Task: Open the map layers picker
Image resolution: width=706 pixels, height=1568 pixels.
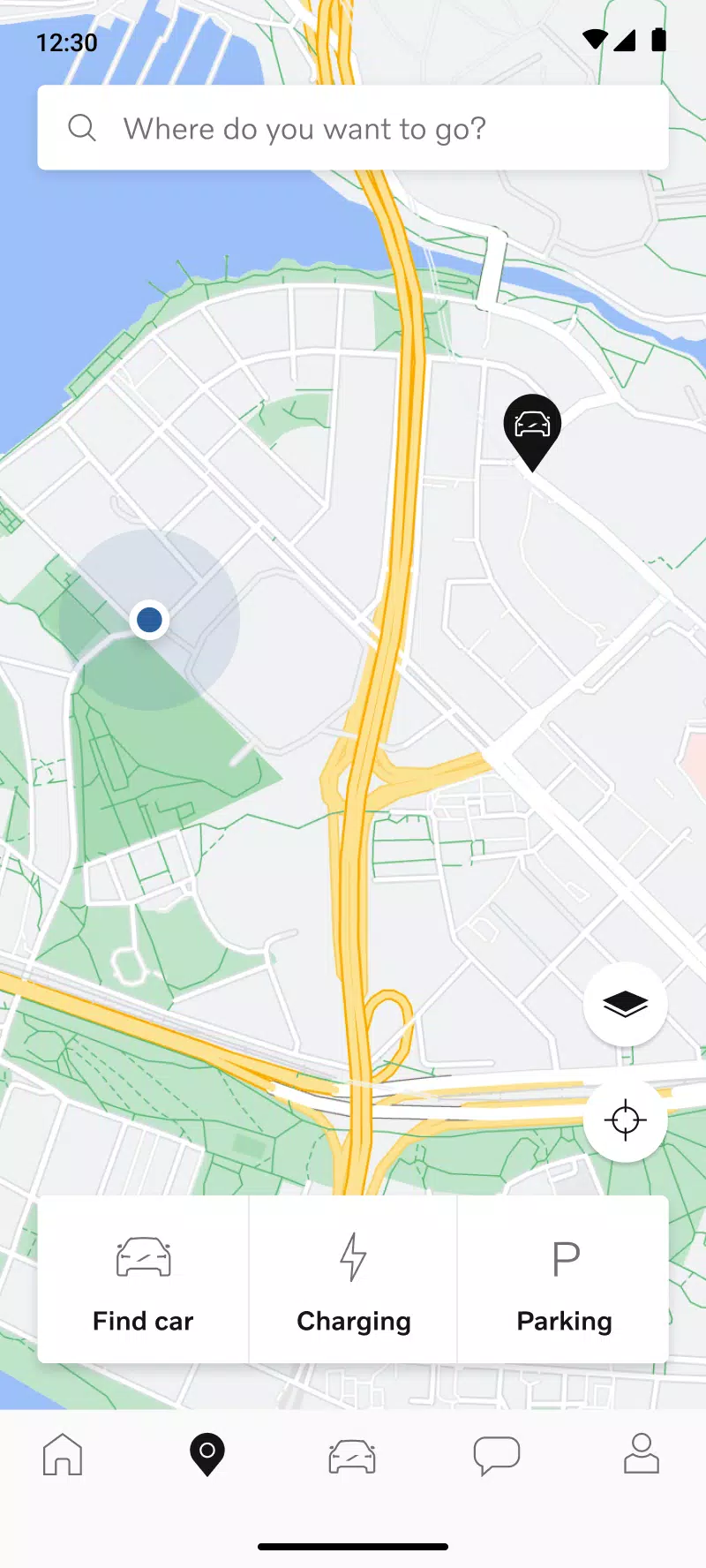Action: coord(626,1004)
